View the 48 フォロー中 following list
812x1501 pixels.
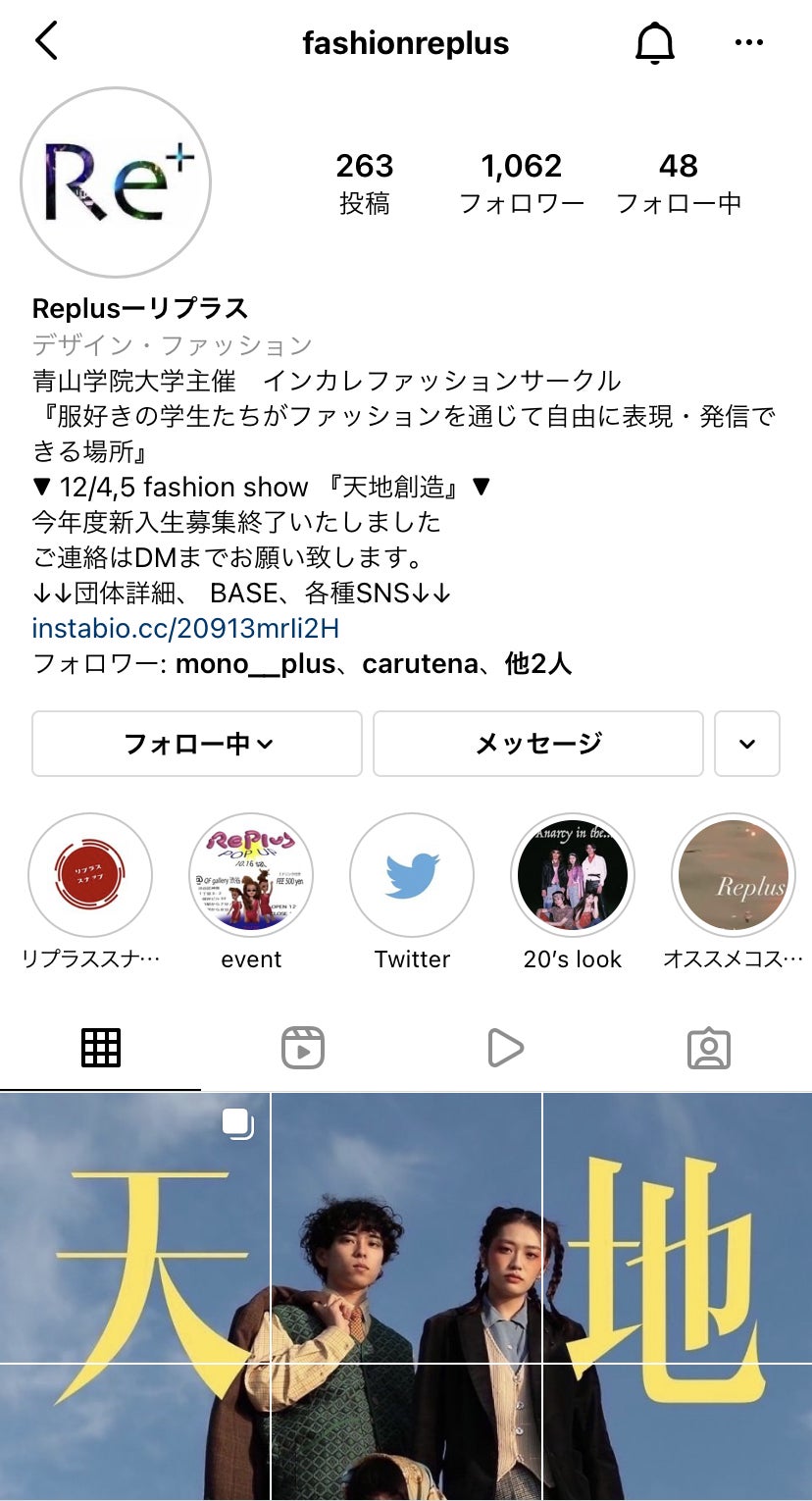[x=679, y=182]
